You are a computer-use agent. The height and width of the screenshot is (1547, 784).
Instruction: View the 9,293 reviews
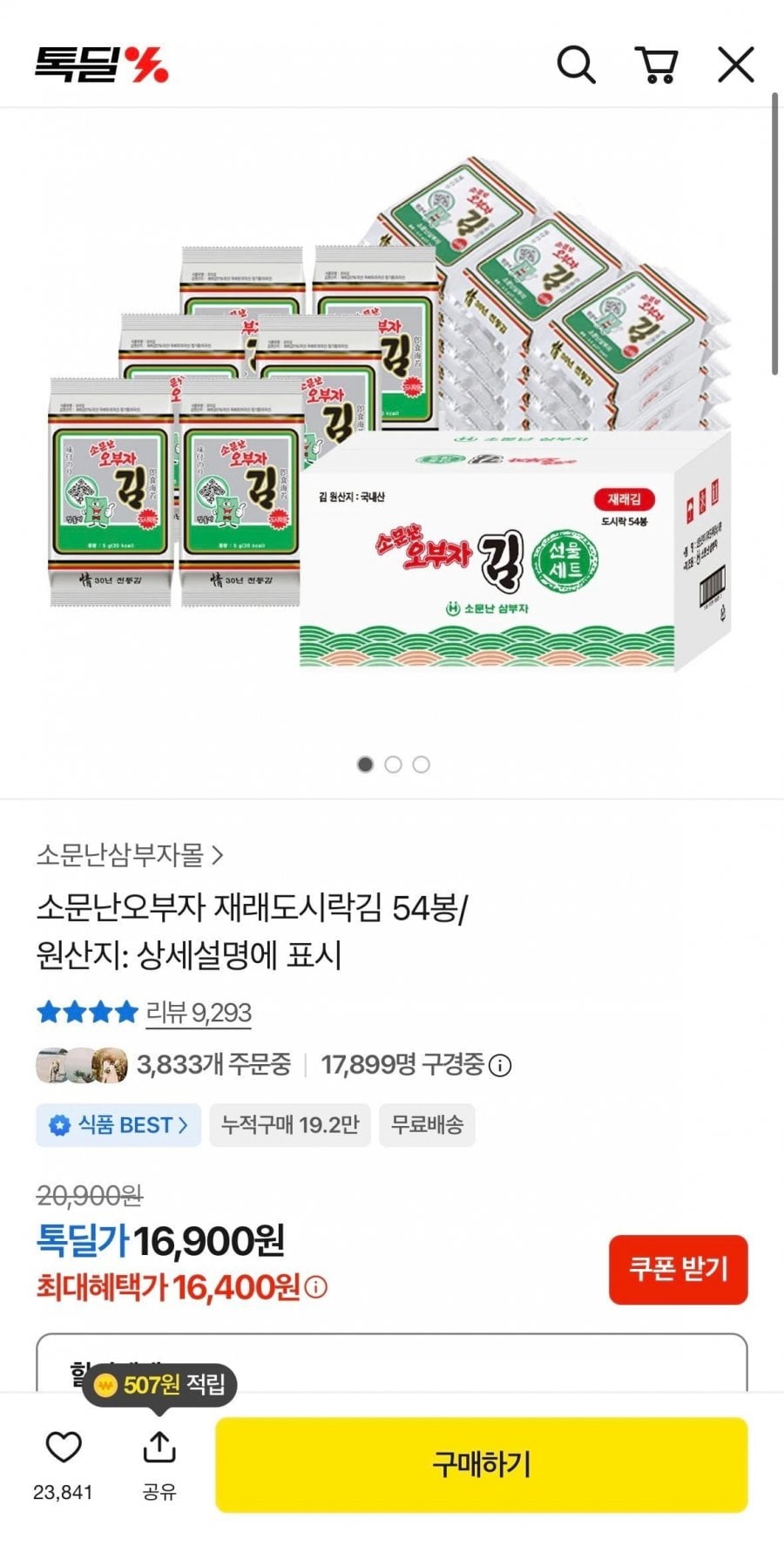(x=199, y=1013)
